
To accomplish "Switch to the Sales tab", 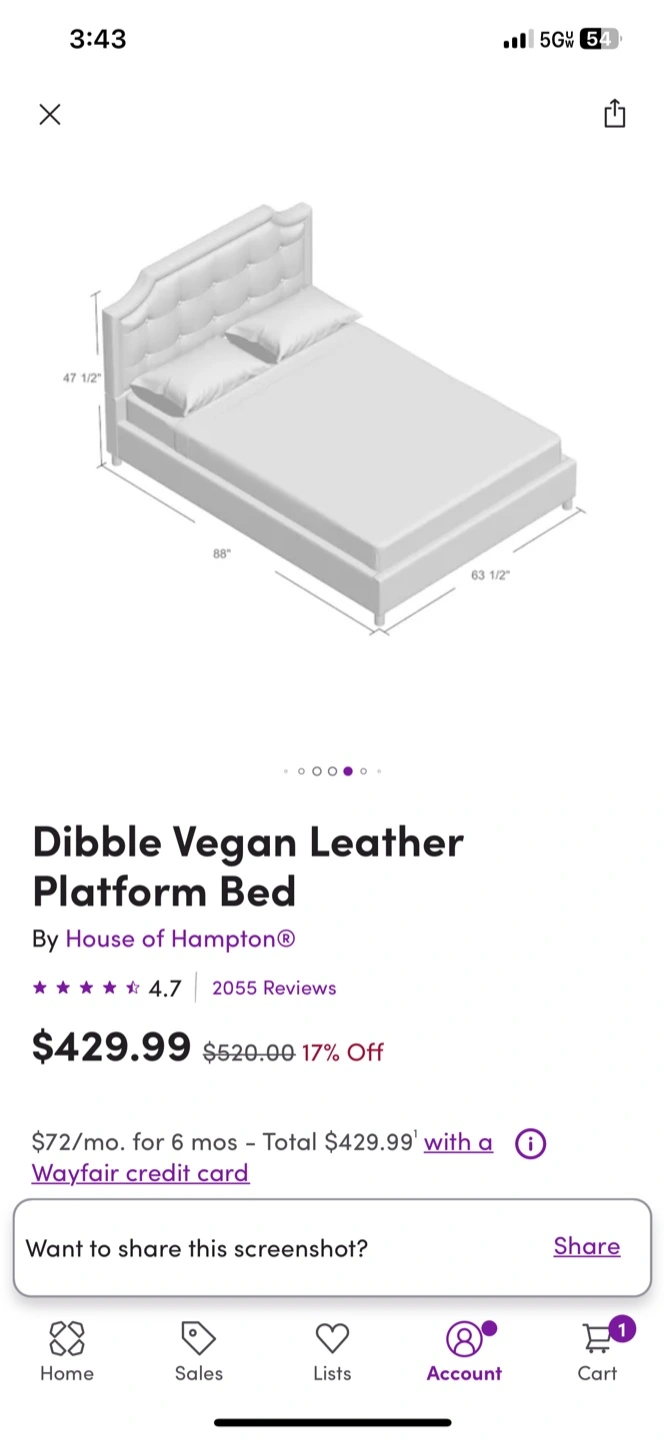I will (199, 1351).
